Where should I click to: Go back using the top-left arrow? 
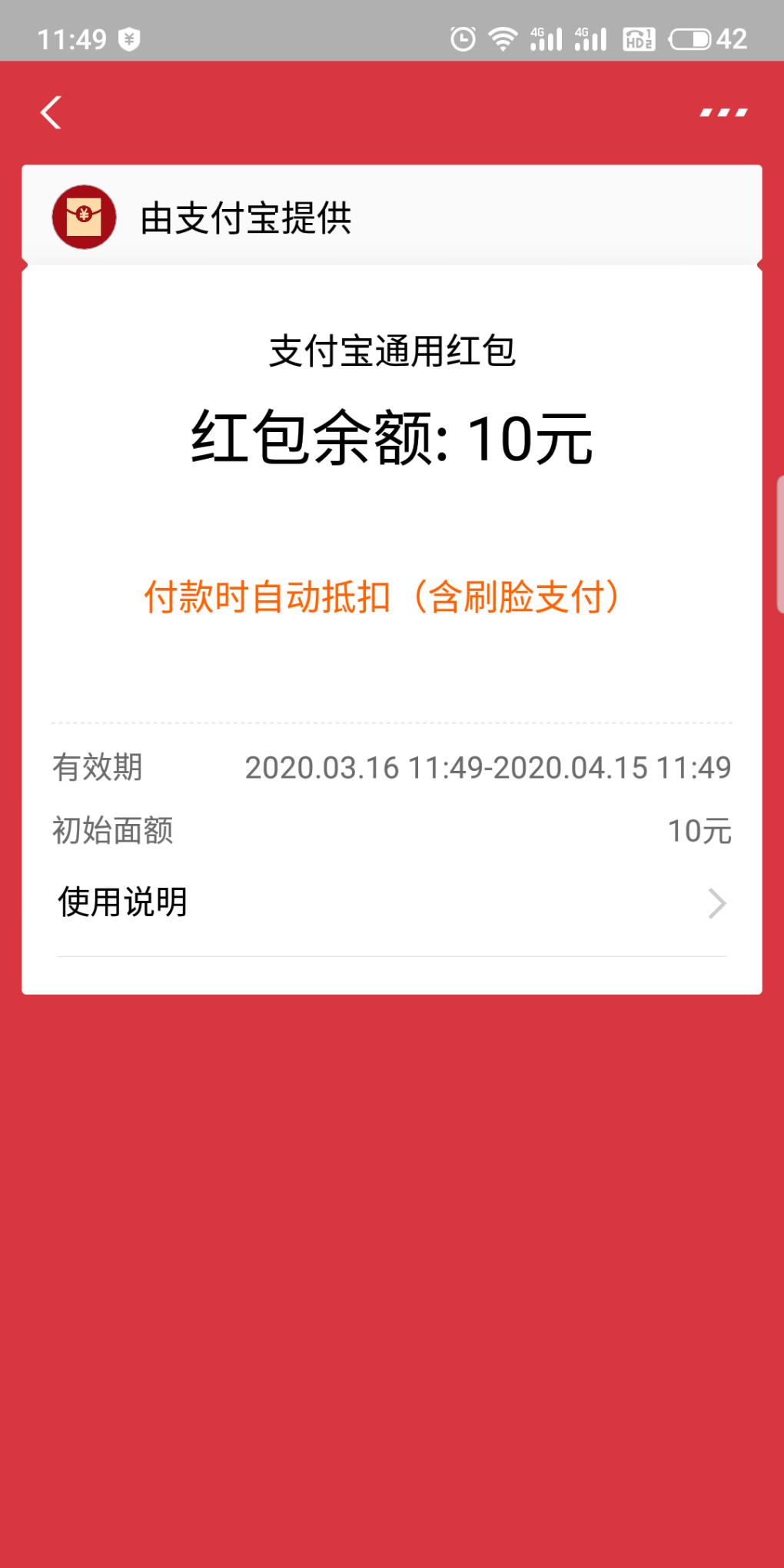51,113
